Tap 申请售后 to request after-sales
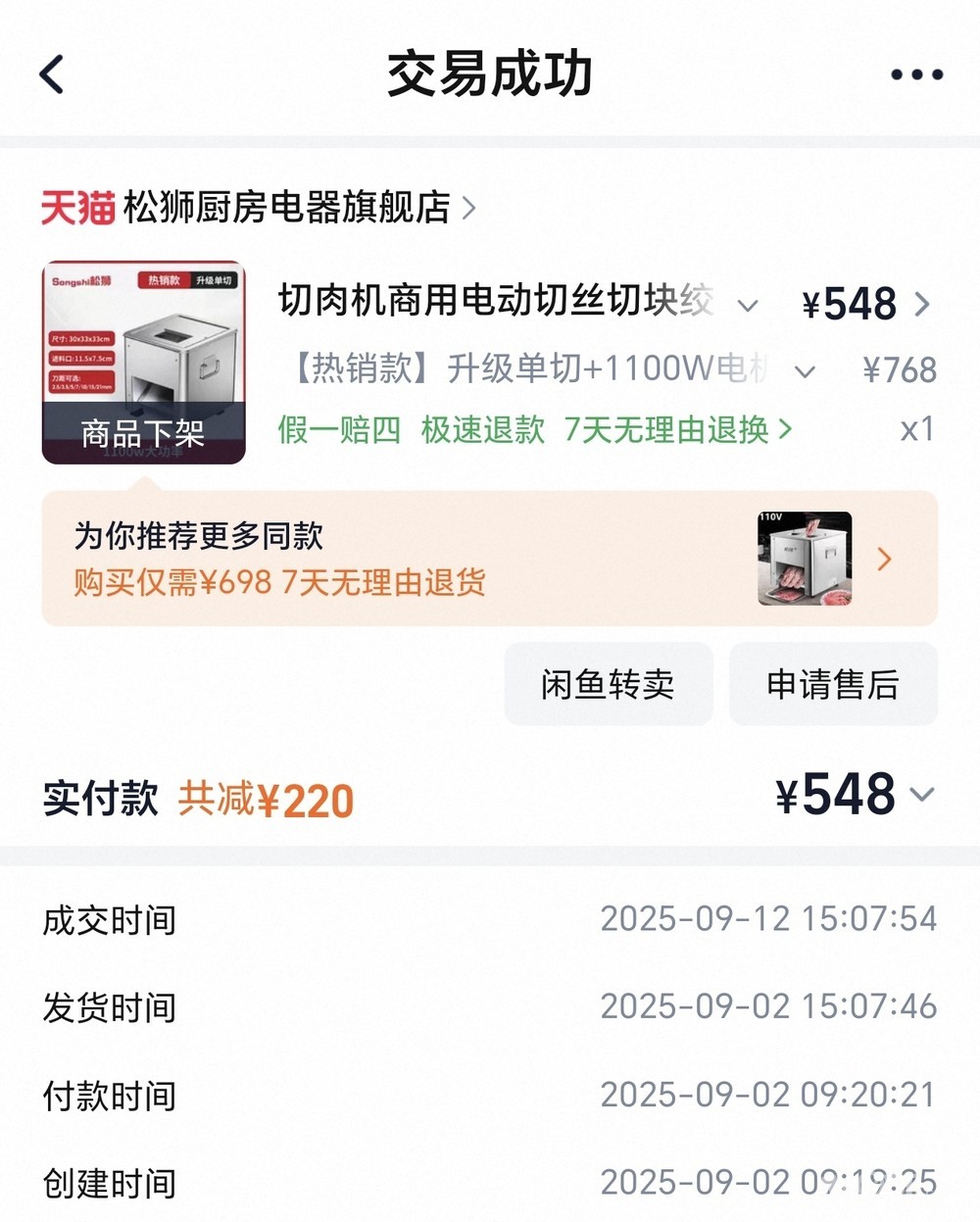980x1222 pixels. [x=832, y=684]
